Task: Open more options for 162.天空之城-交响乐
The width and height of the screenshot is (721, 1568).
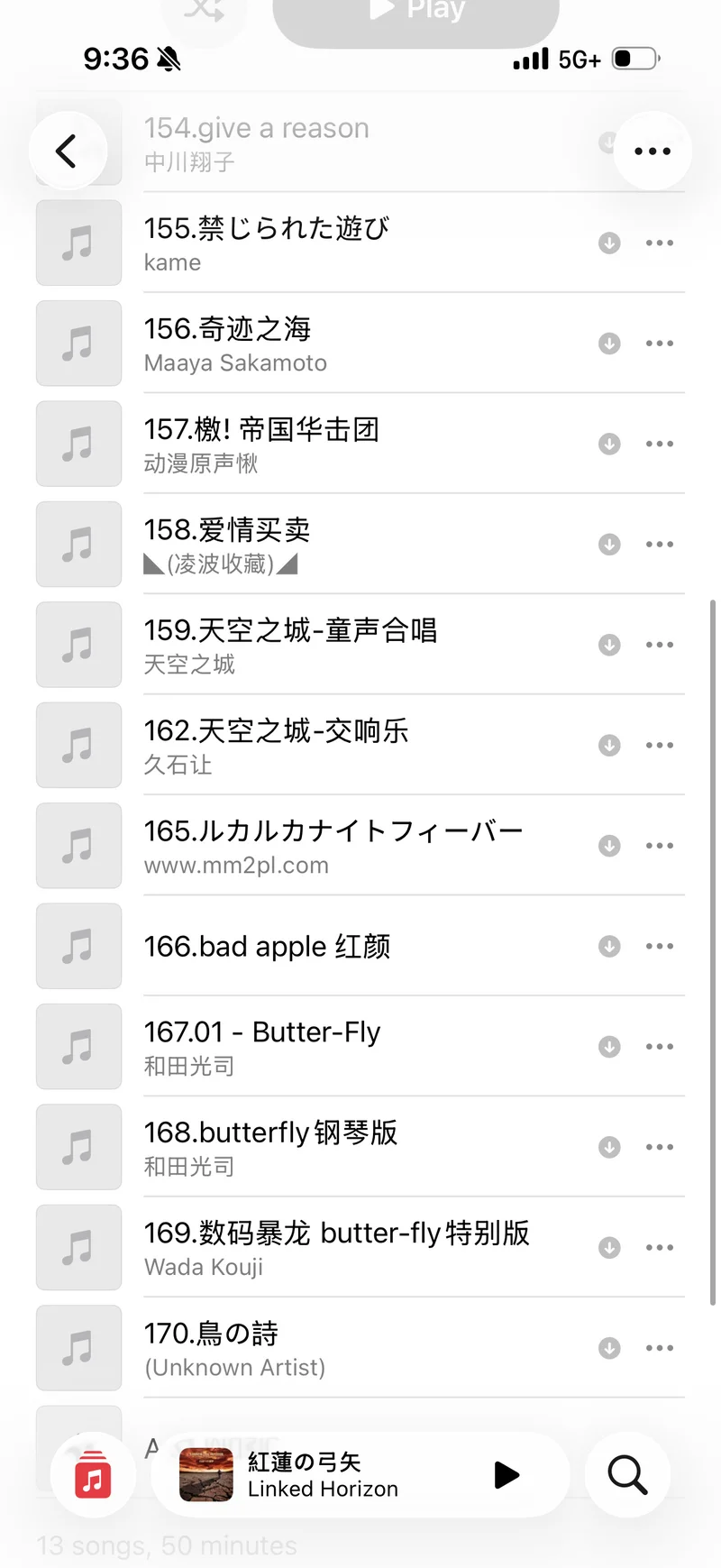Action: 660,745
